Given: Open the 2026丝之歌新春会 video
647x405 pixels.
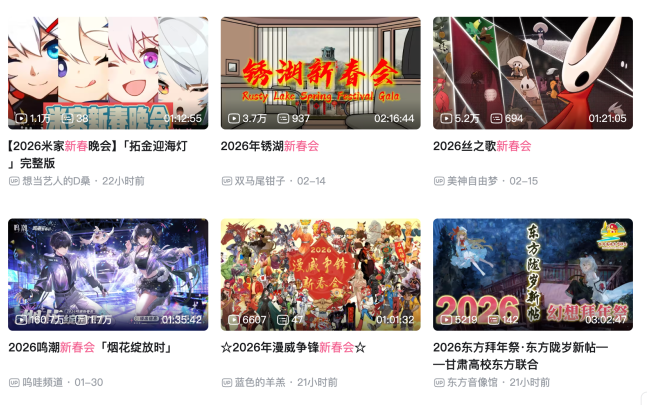Looking at the screenshot, I should click(x=532, y=72).
